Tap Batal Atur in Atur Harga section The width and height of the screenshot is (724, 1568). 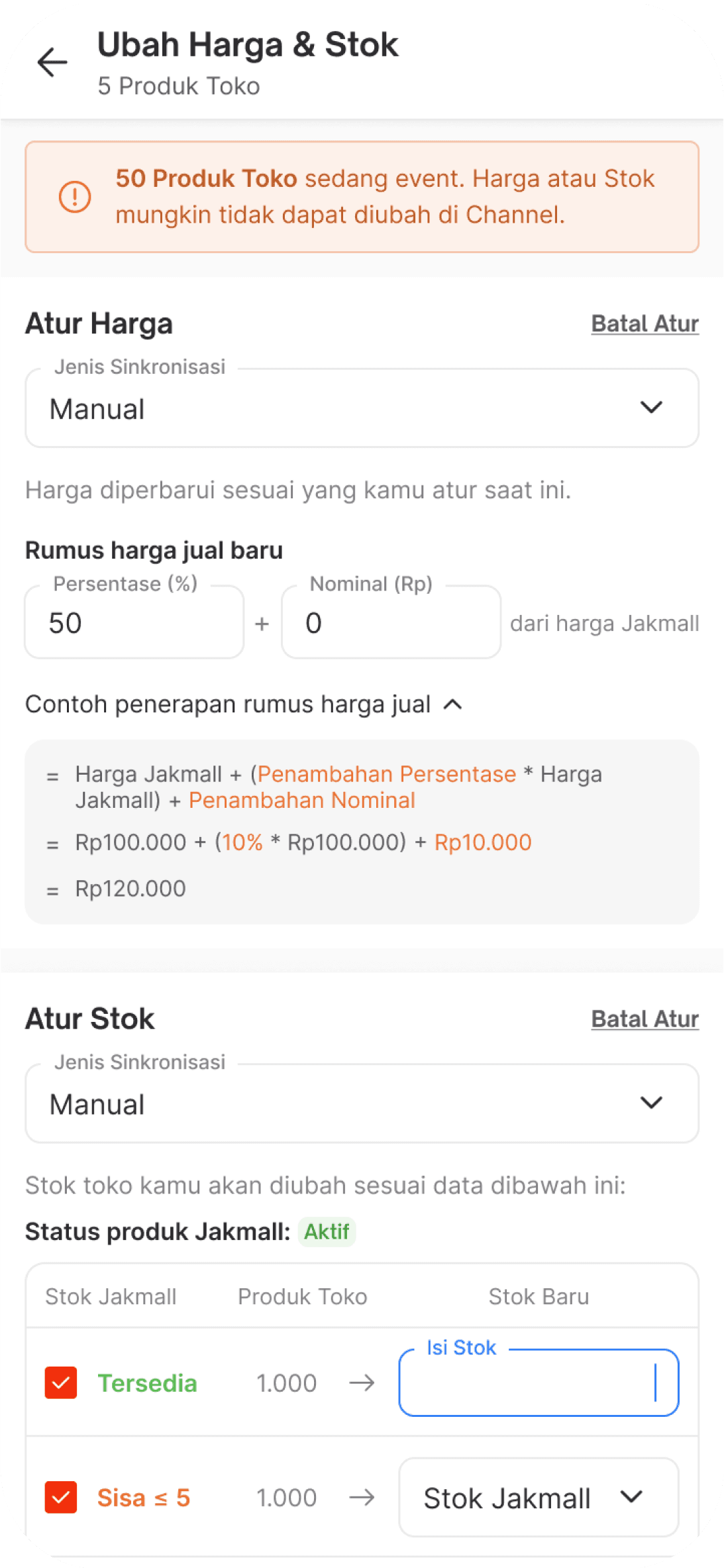point(645,323)
